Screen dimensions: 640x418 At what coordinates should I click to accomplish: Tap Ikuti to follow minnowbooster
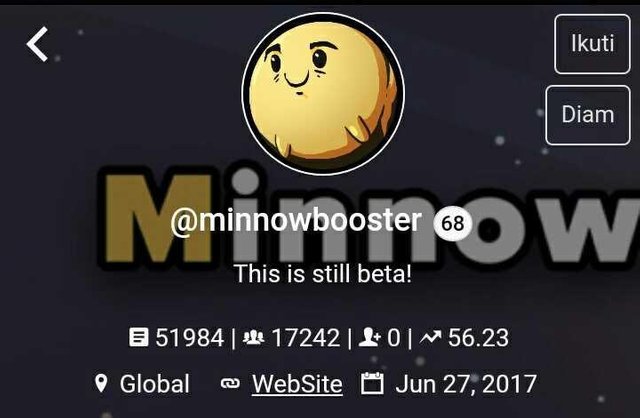(592, 44)
